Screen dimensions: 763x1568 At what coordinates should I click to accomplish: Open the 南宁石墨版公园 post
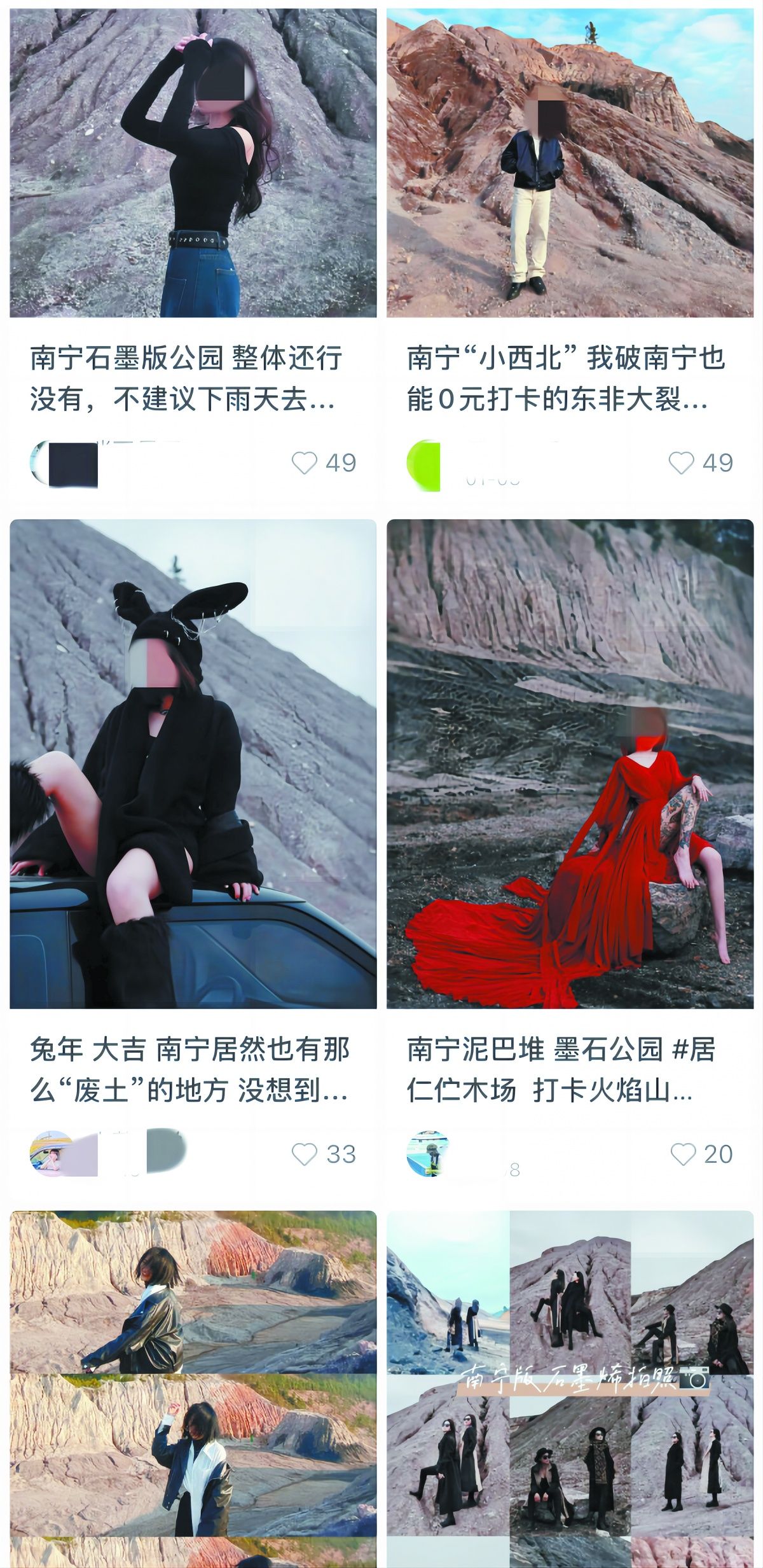(x=193, y=163)
